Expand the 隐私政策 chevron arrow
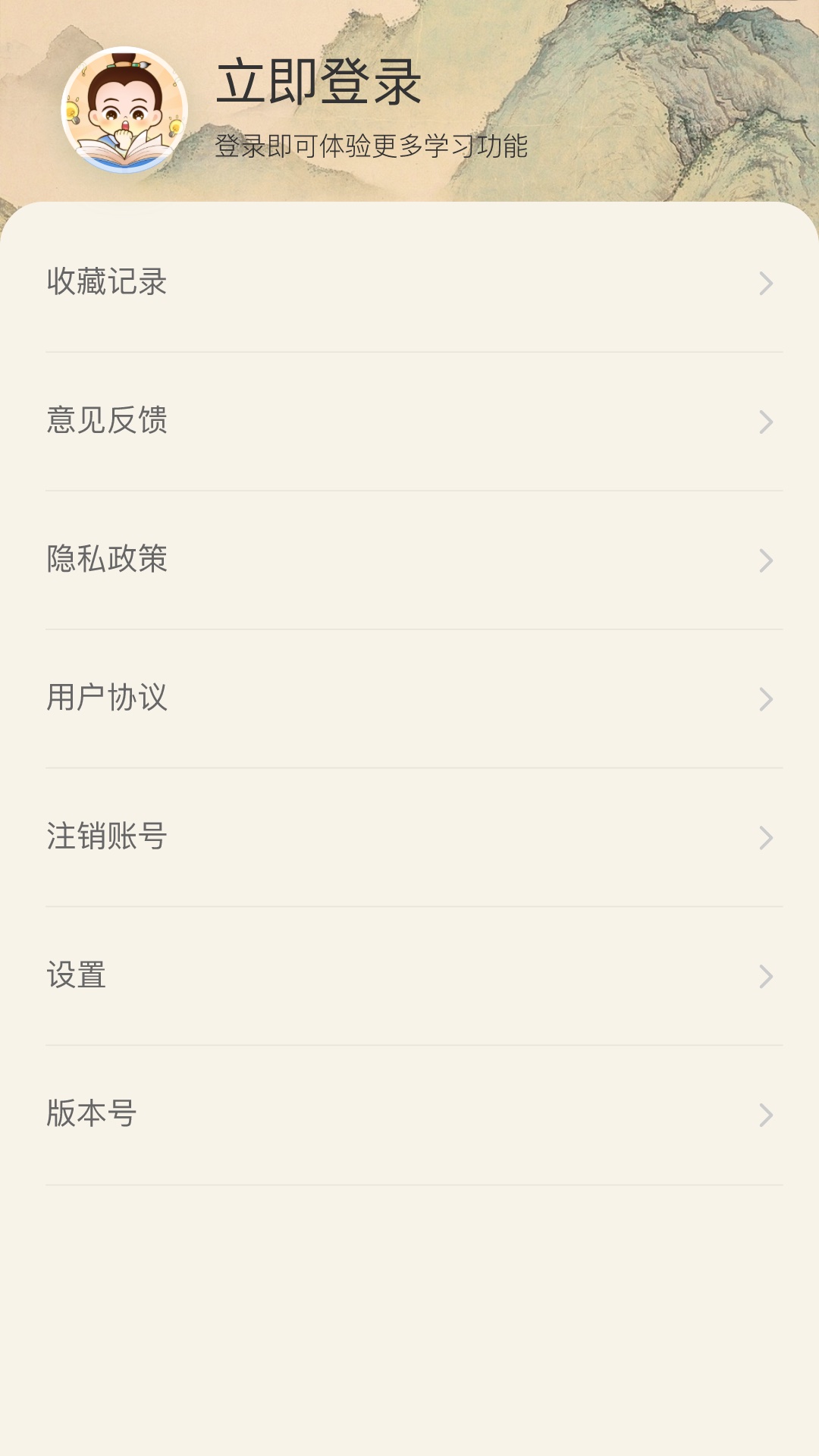The width and height of the screenshot is (819, 1456). coord(767,561)
